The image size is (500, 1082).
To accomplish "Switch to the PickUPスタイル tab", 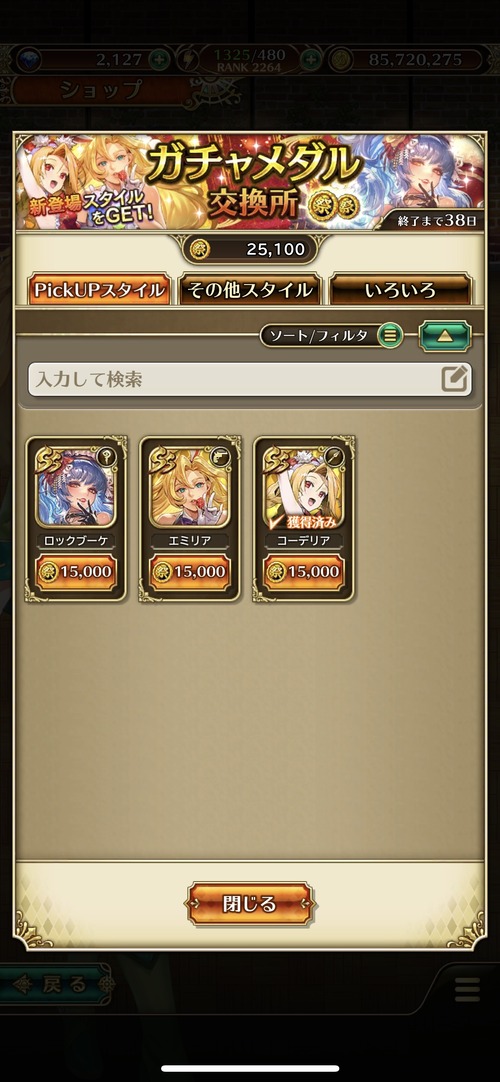I will coord(99,289).
